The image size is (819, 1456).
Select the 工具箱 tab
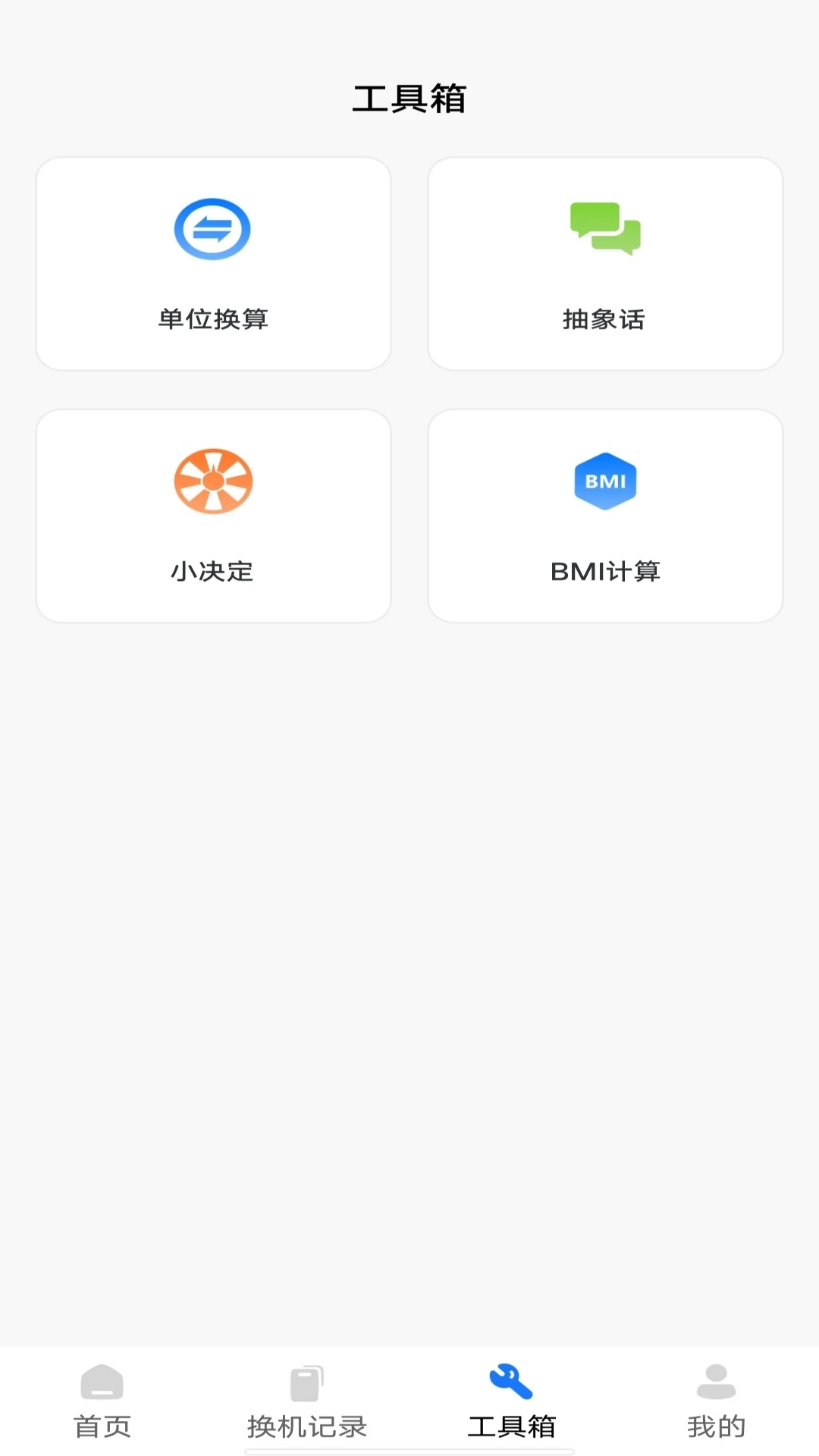(x=512, y=1401)
